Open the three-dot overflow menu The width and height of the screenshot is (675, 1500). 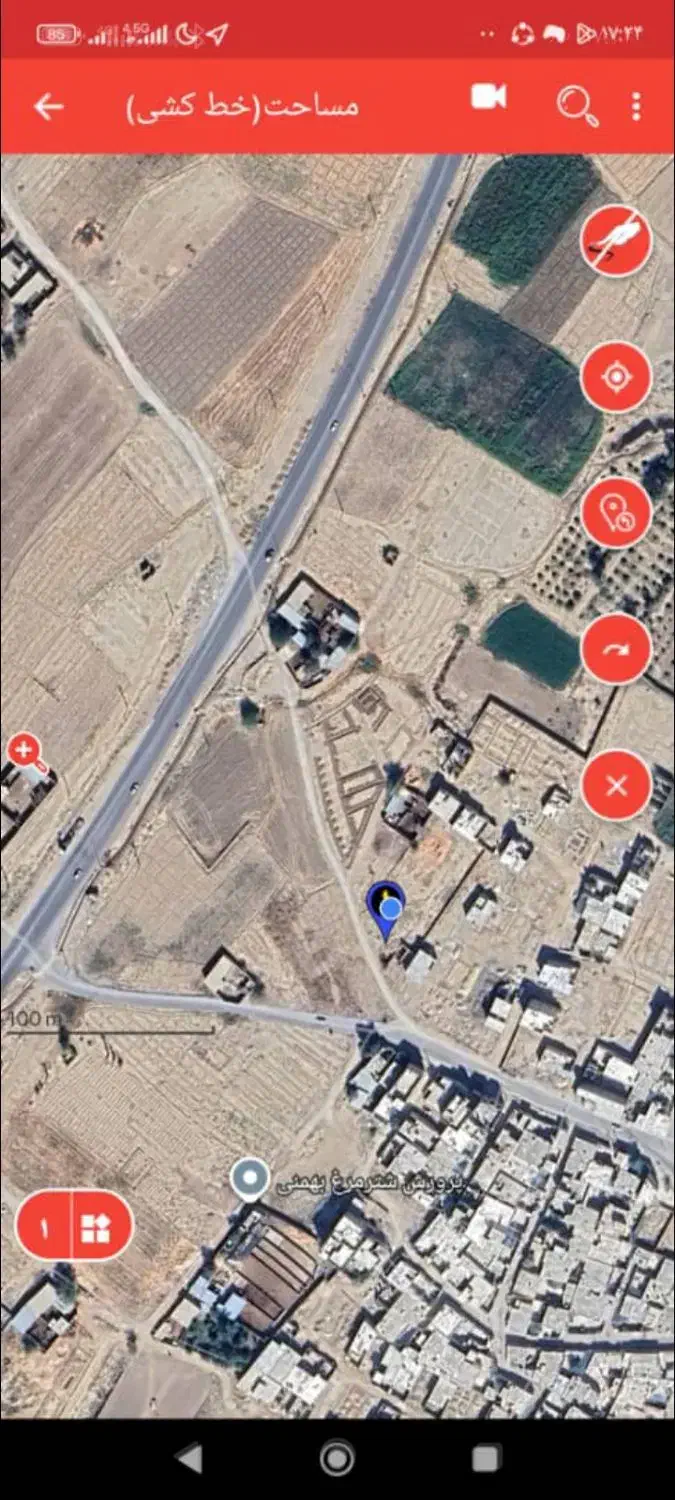click(x=637, y=106)
